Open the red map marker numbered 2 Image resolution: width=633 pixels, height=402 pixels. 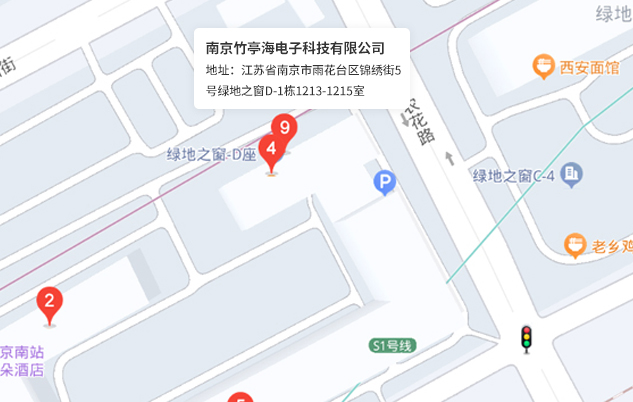pyautogui.click(x=50, y=301)
